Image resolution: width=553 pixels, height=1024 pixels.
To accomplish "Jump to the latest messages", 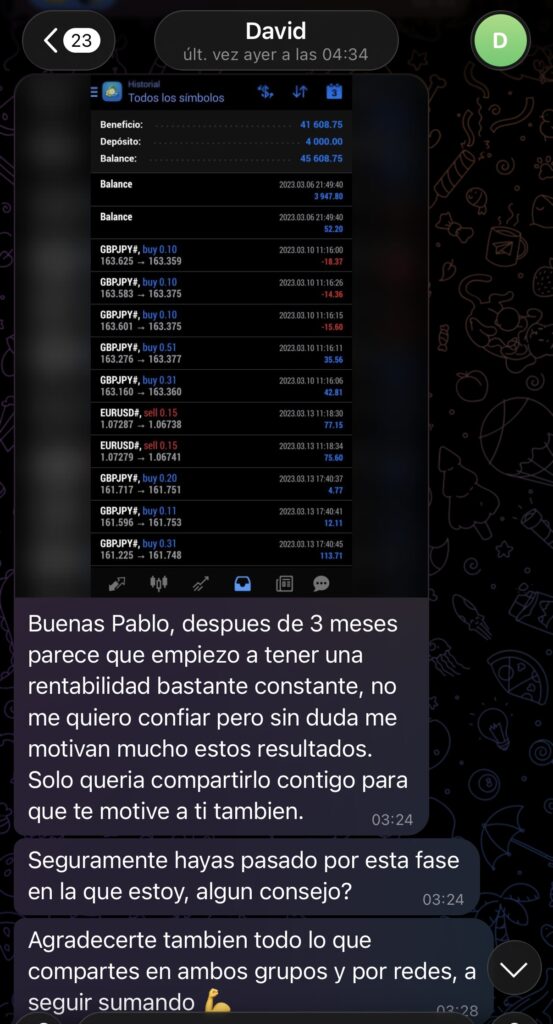I will click(x=514, y=969).
